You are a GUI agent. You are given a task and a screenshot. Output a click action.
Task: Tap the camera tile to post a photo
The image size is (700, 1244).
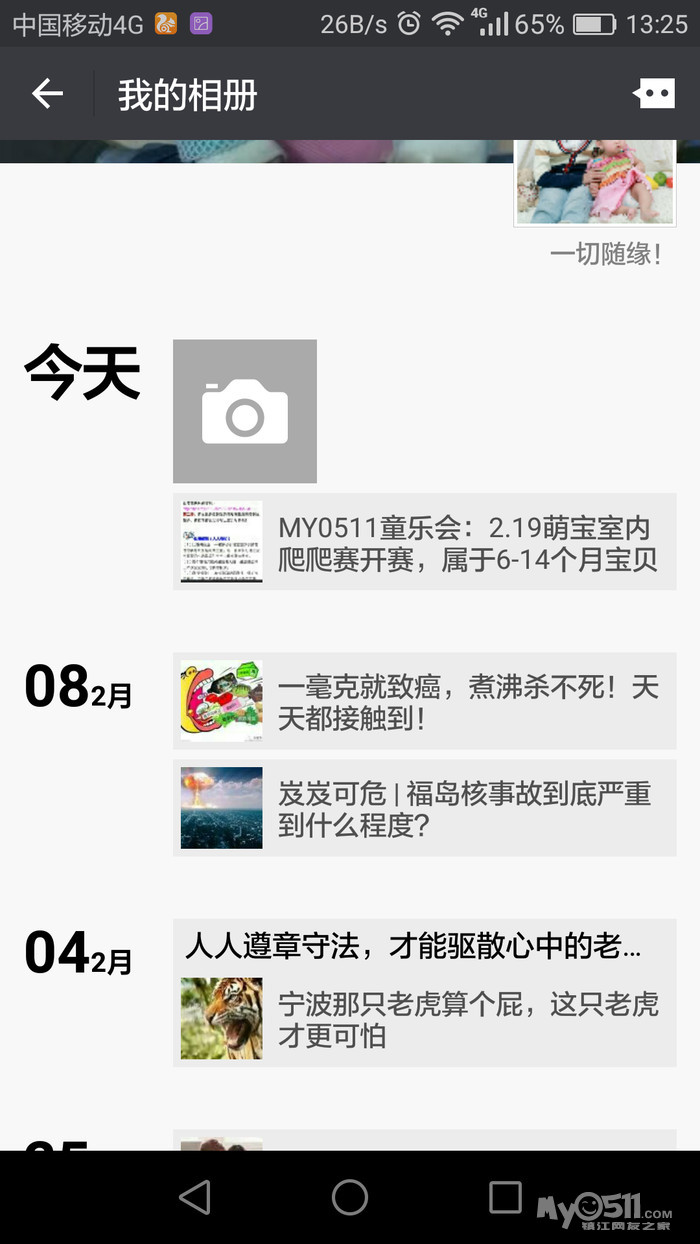tap(245, 411)
